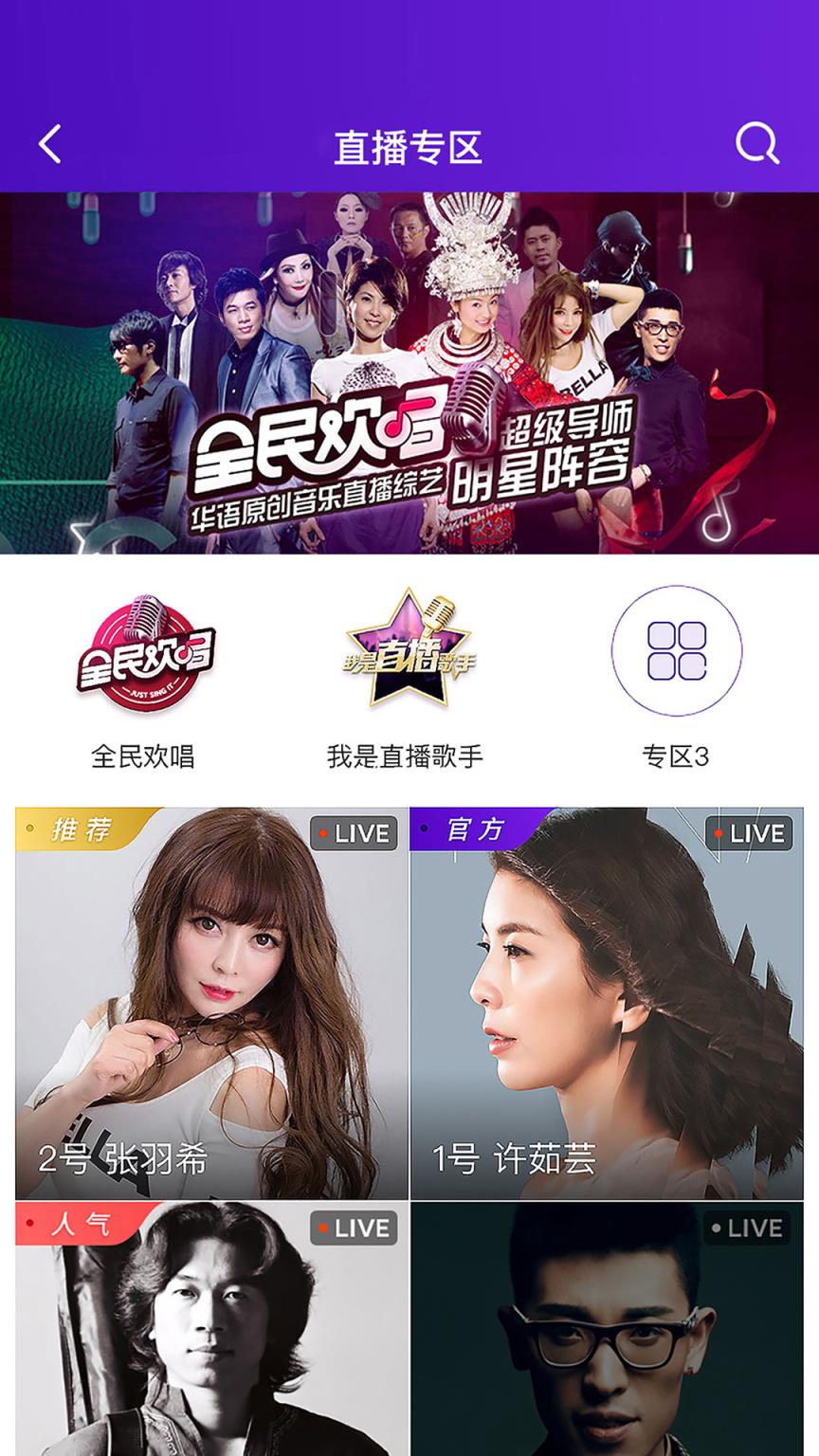The width and height of the screenshot is (819, 1456).
Task: Open the live card of the man in glasses
Action: [x=607, y=1327]
